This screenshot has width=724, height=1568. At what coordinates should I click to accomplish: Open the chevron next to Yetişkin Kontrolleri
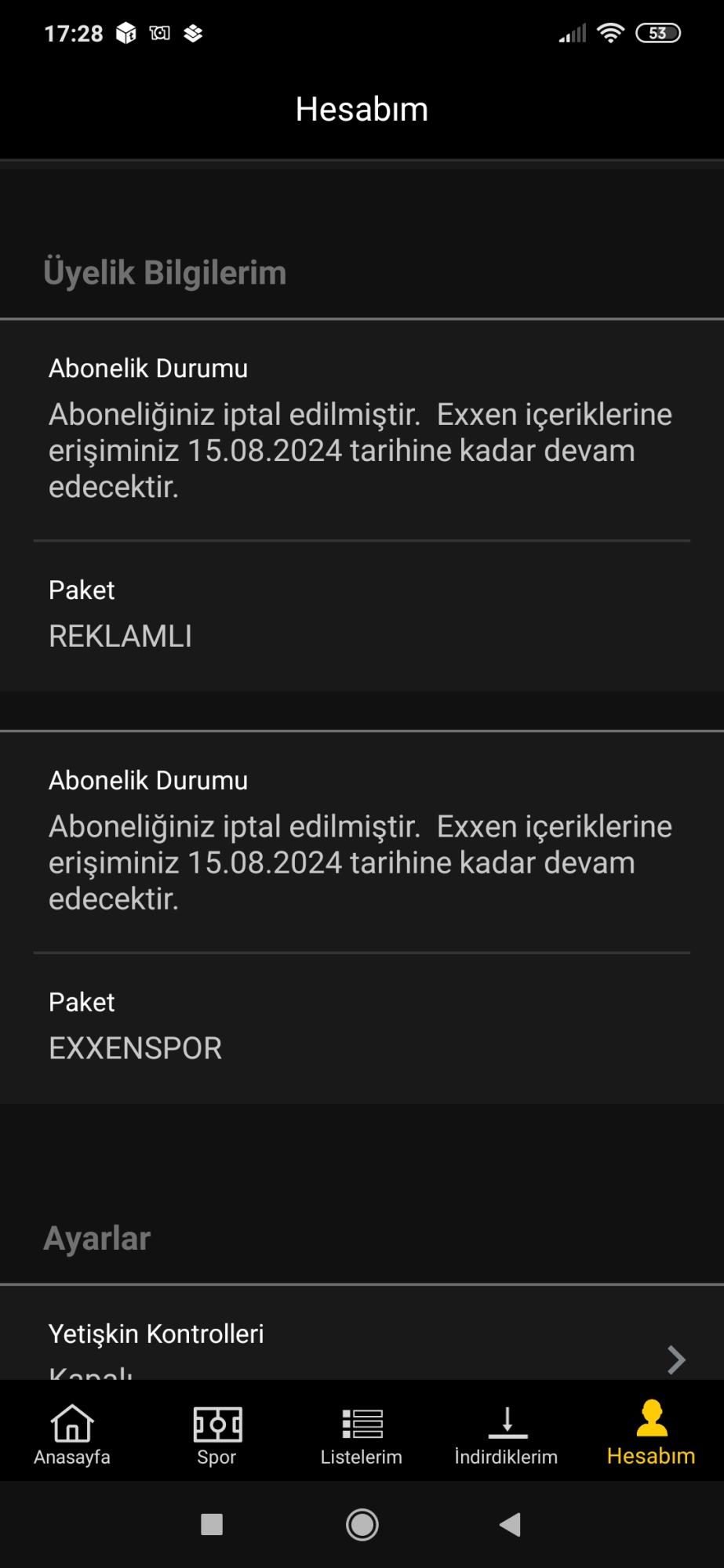pos(675,1360)
